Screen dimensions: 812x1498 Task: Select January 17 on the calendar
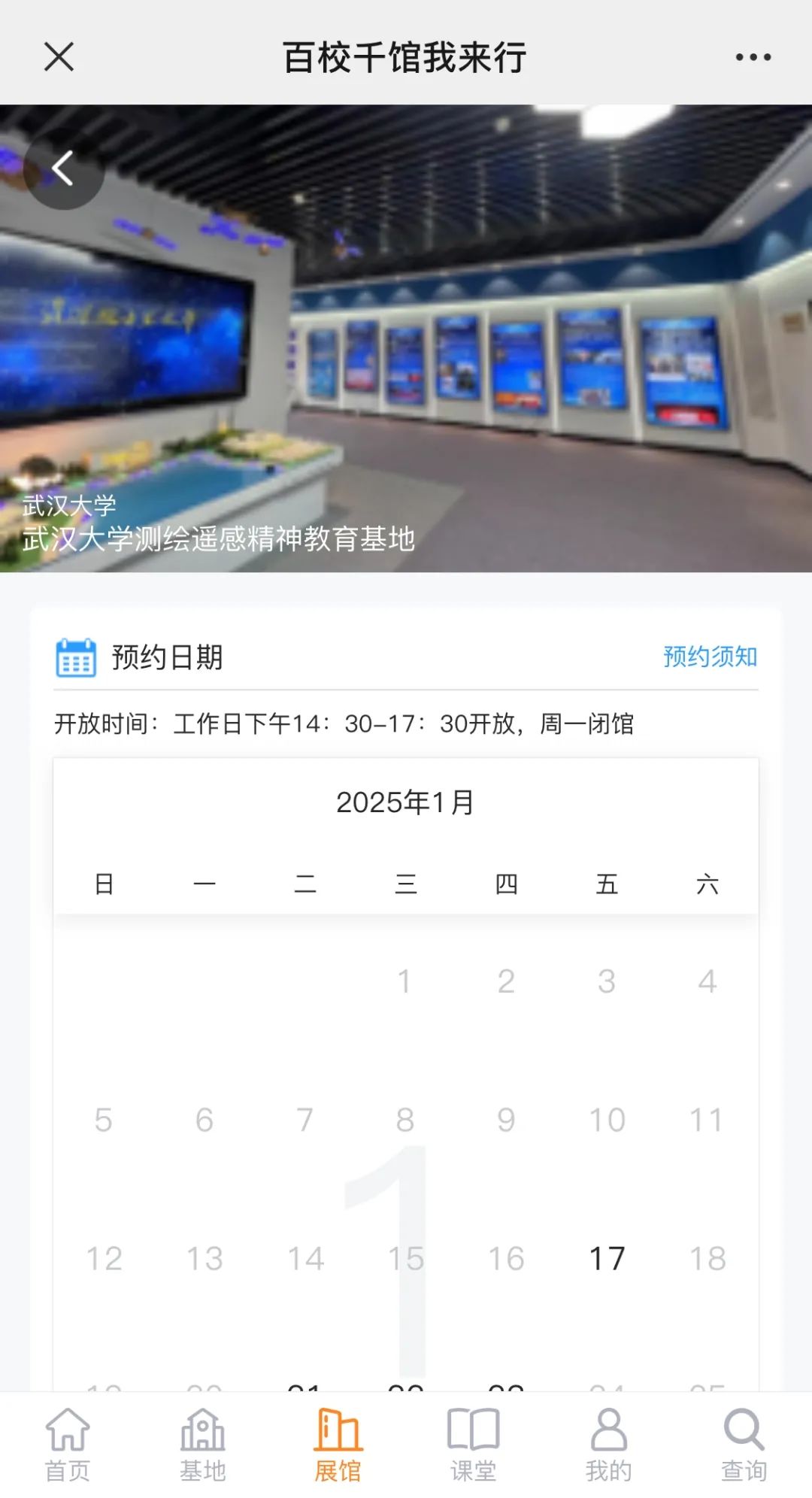point(607,1258)
